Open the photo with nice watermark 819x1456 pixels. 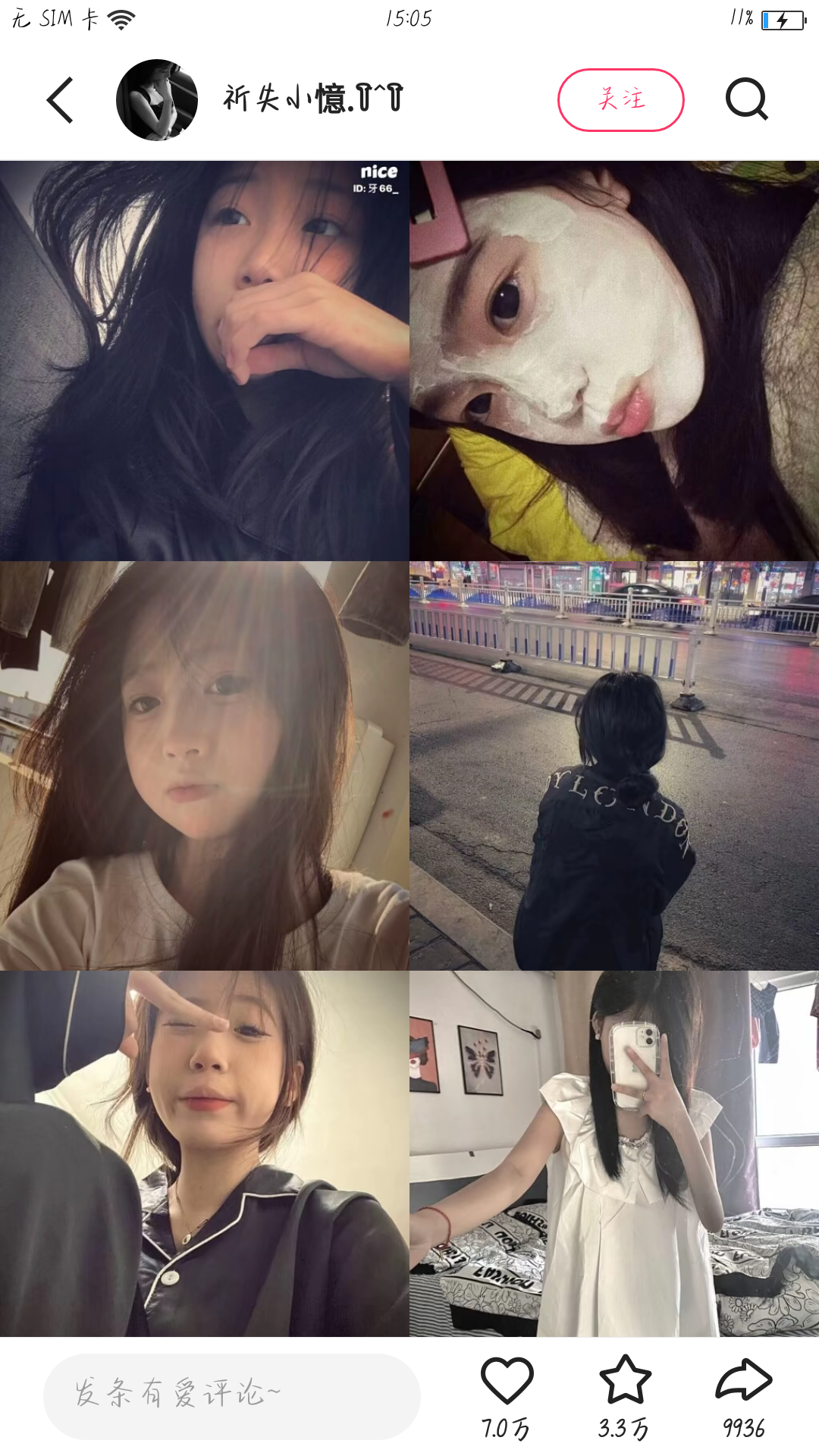tap(205, 361)
